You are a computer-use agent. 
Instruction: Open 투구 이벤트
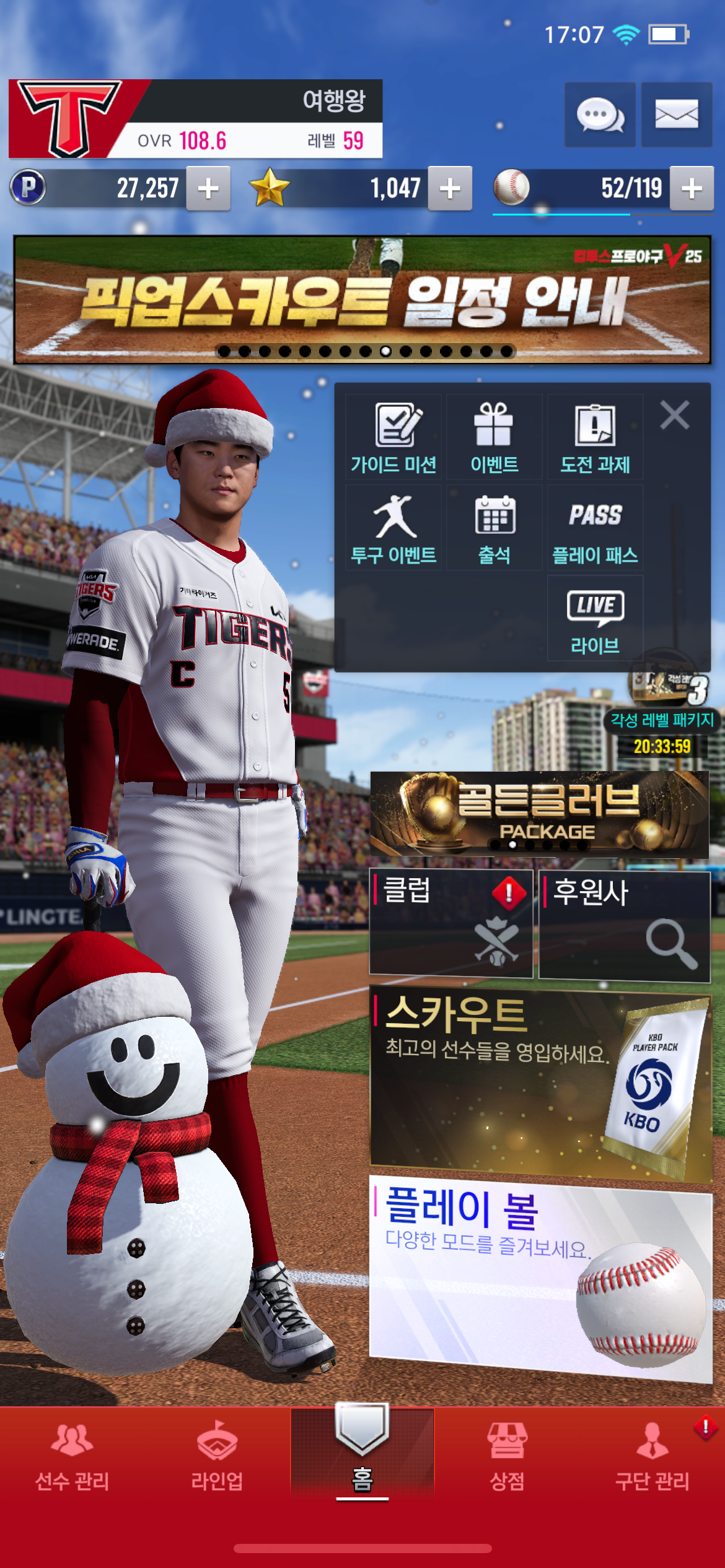point(393,528)
